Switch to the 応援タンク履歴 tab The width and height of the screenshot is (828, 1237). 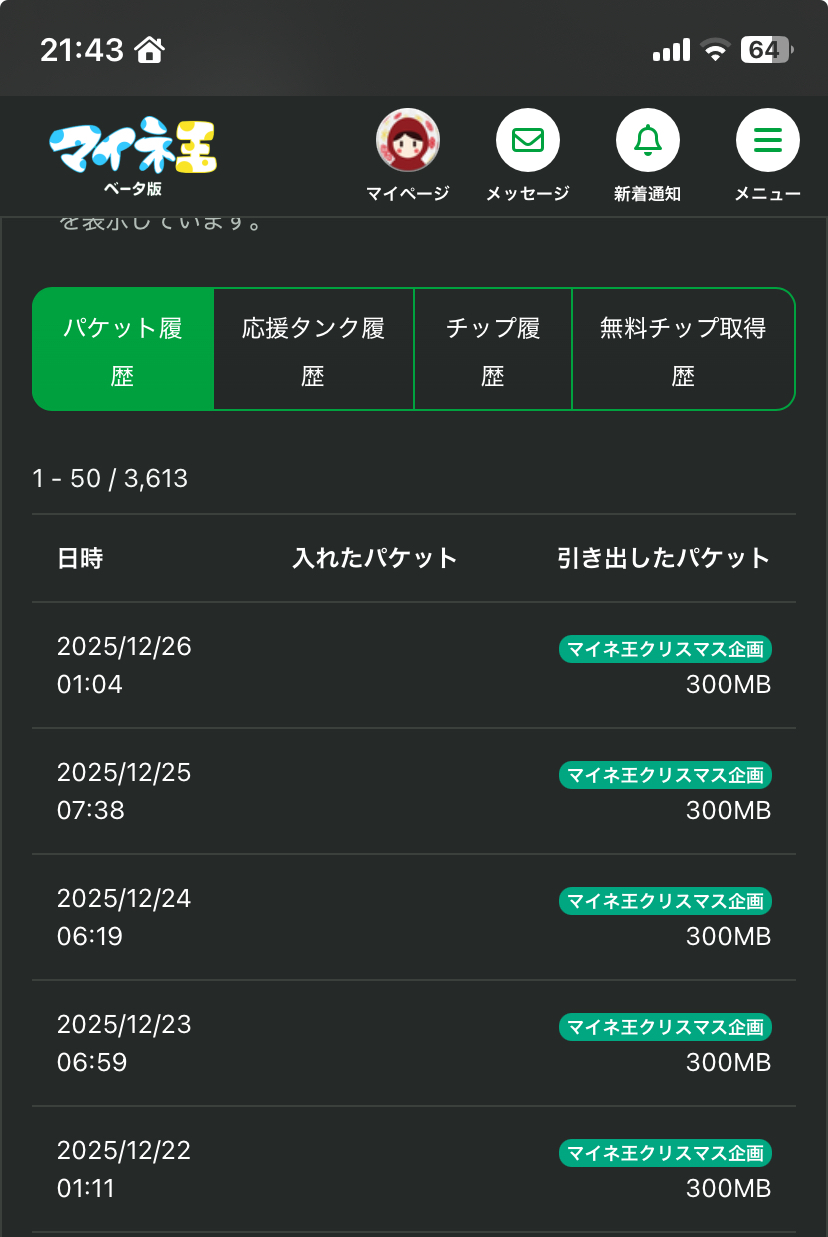click(x=313, y=349)
